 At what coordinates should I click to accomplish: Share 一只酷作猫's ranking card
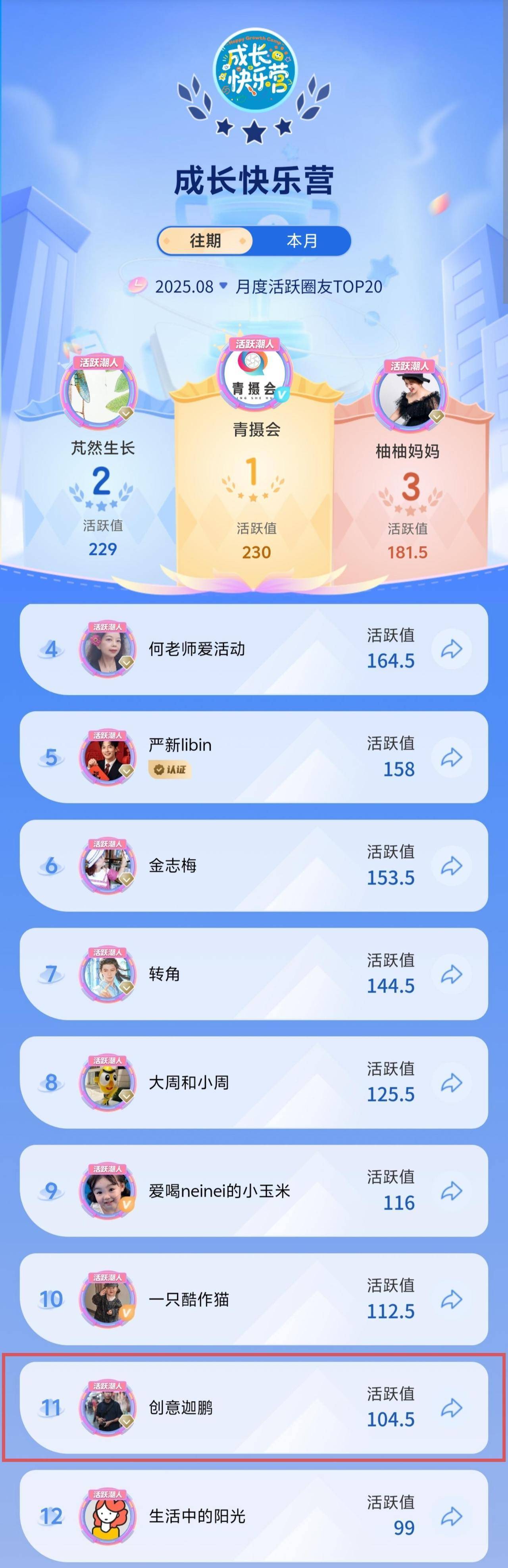tap(451, 1300)
